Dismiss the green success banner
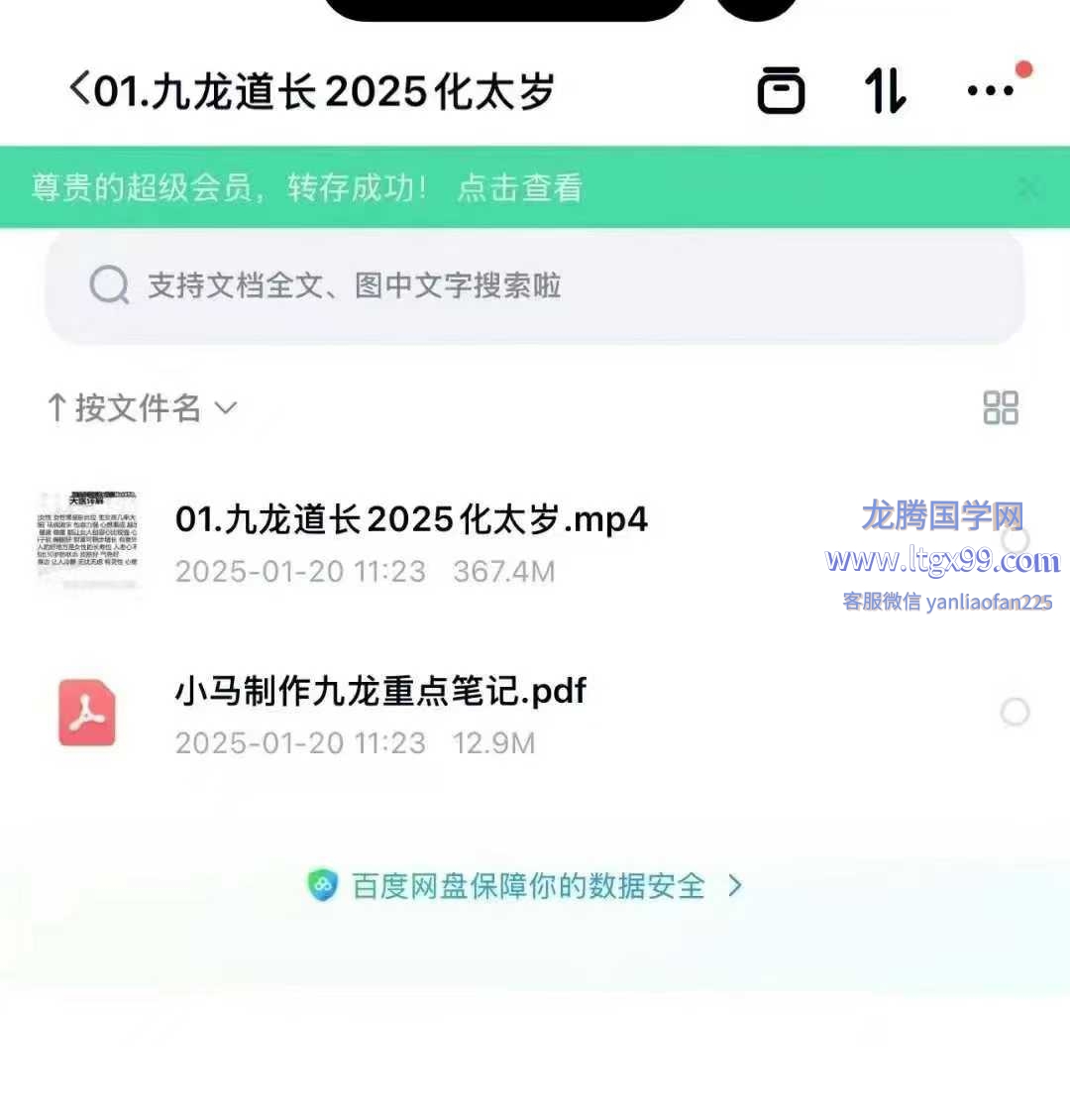 click(1028, 187)
